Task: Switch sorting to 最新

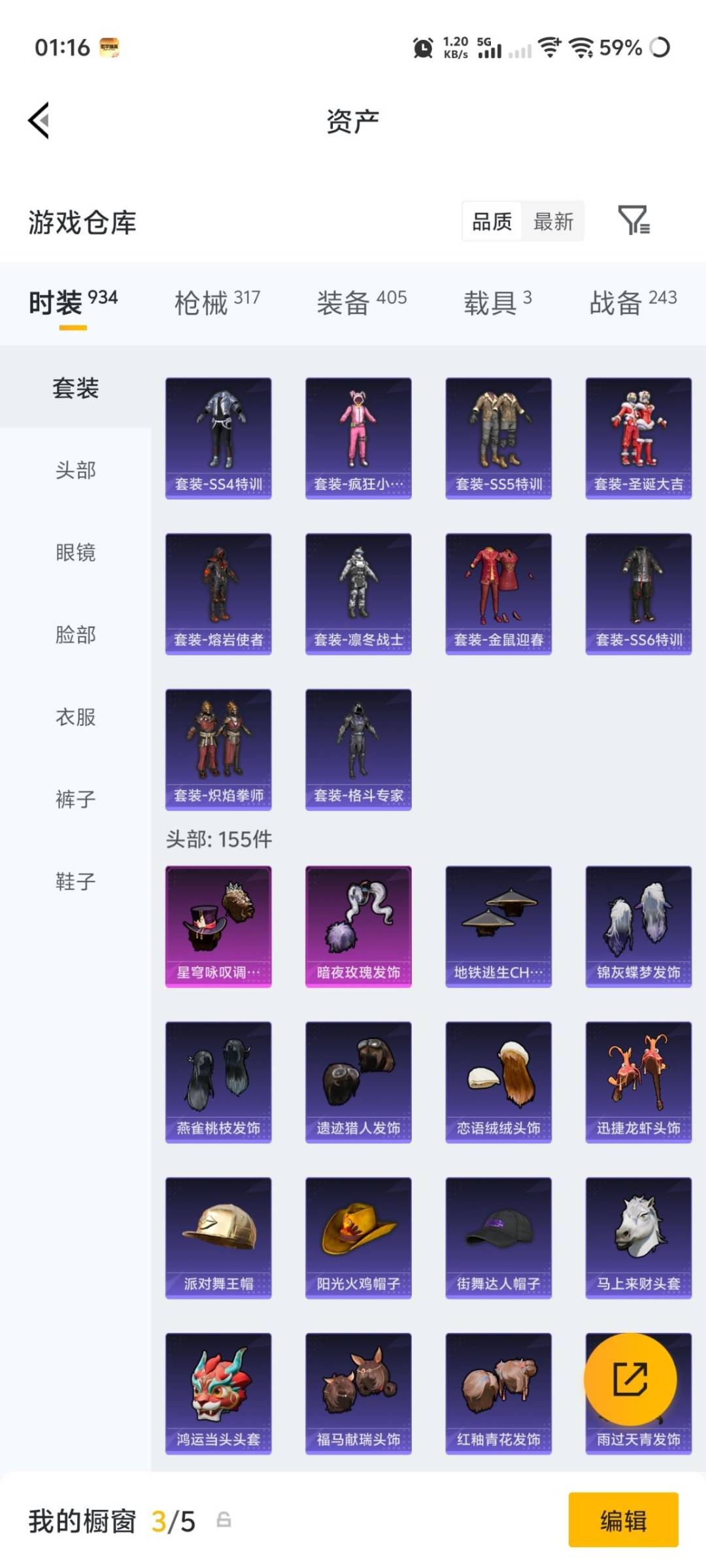Action: 552,221
